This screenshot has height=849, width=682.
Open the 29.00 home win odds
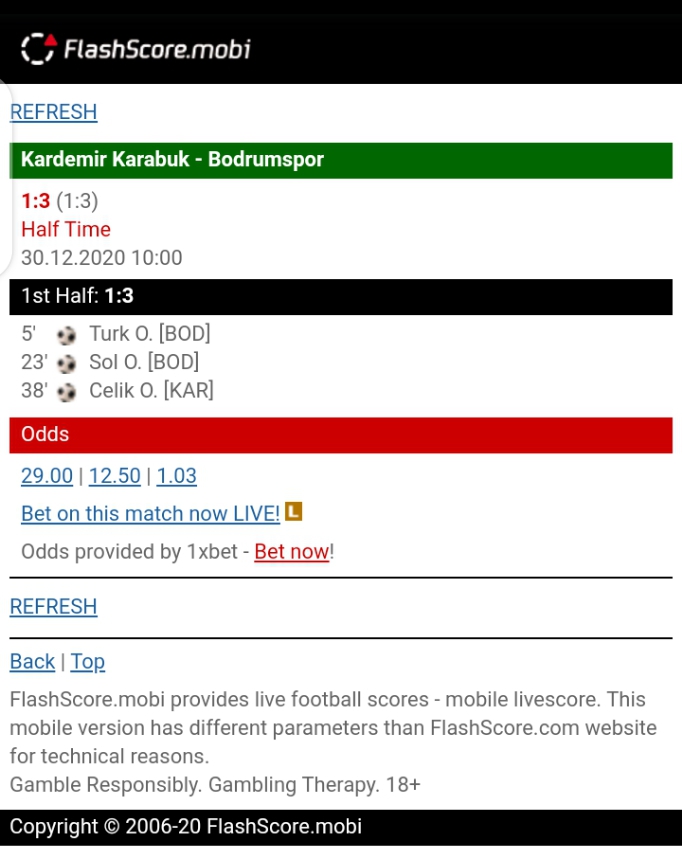[47, 476]
